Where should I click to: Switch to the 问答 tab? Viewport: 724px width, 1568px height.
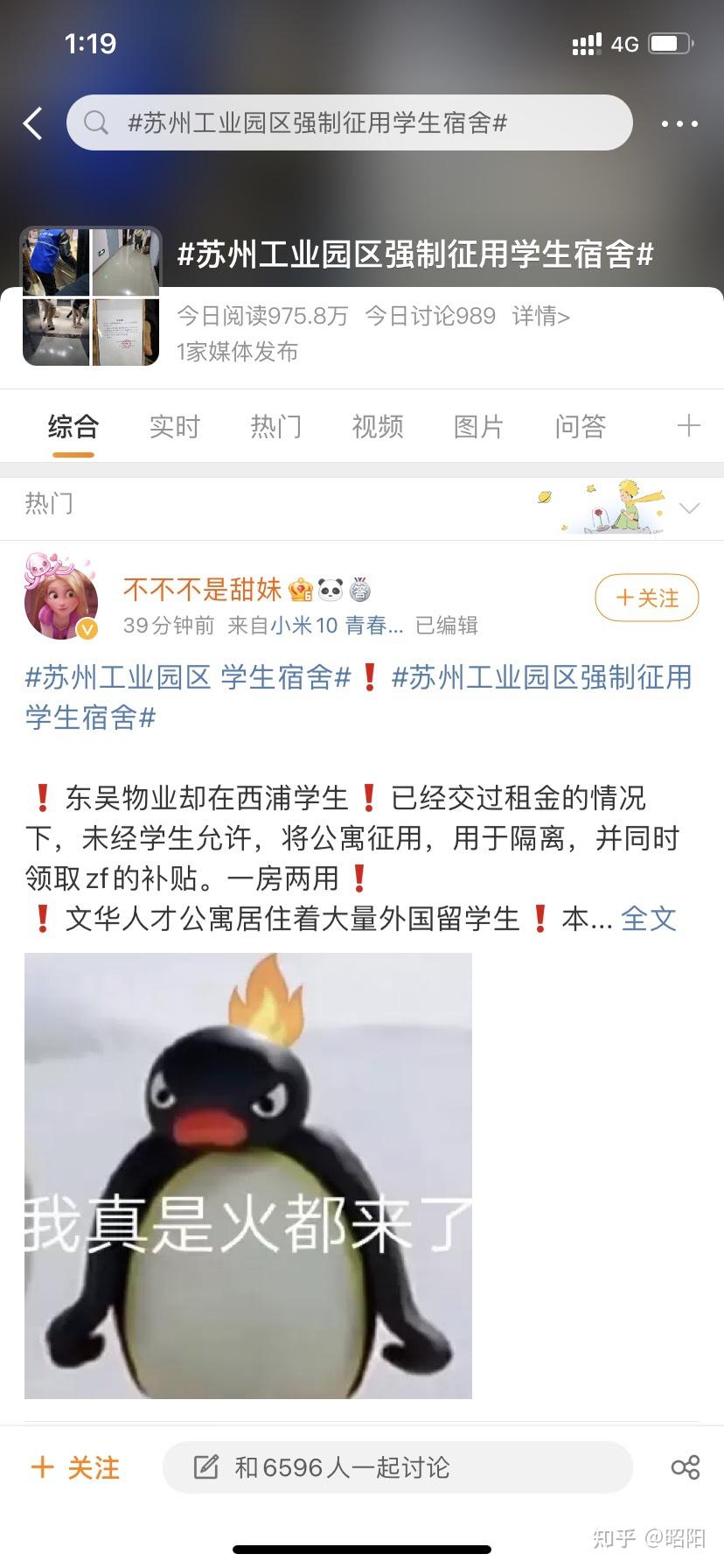[x=581, y=427]
